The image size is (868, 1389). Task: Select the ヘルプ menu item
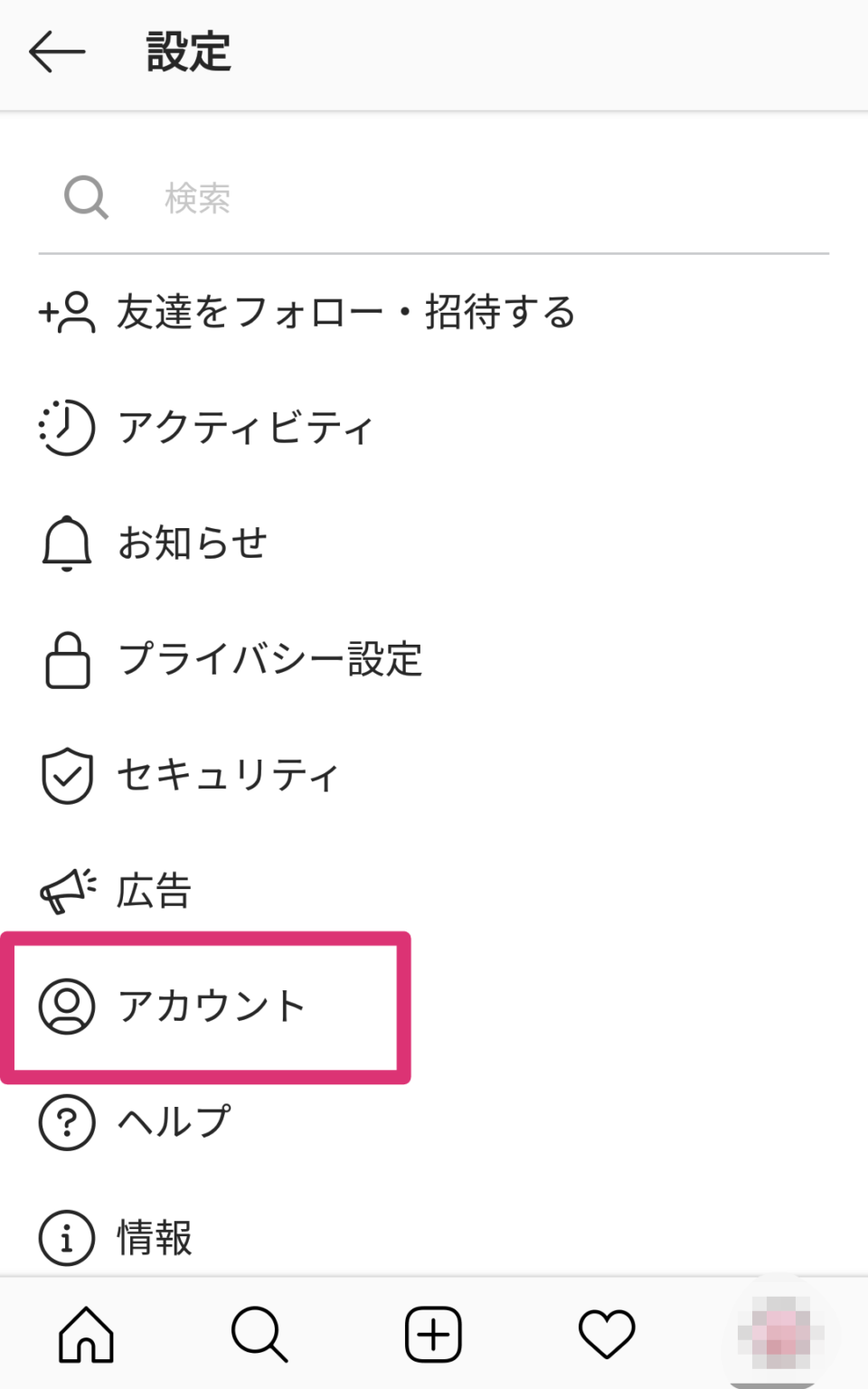[175, 1122]
